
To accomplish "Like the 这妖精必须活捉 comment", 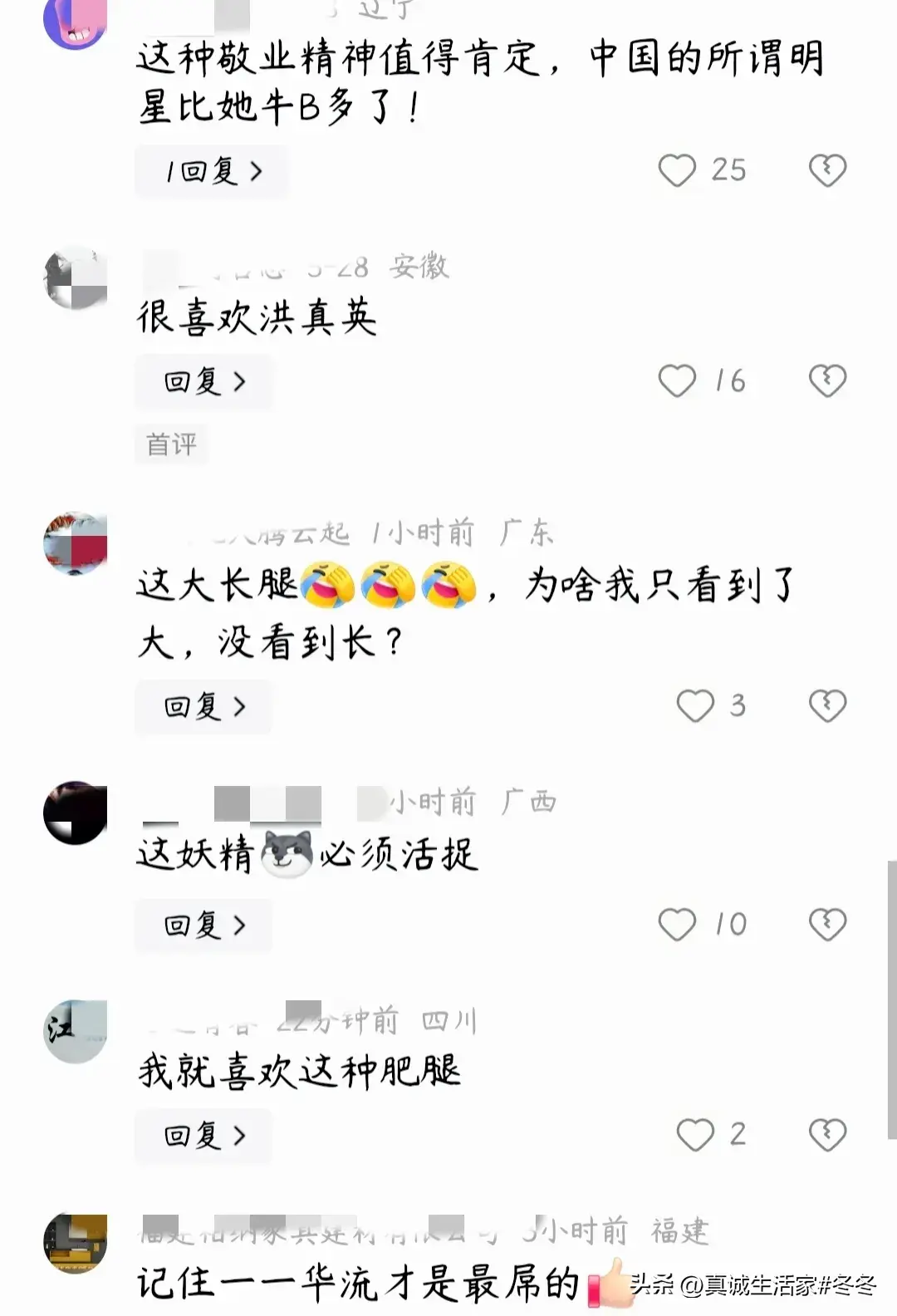I will click(x=677, y=925).
